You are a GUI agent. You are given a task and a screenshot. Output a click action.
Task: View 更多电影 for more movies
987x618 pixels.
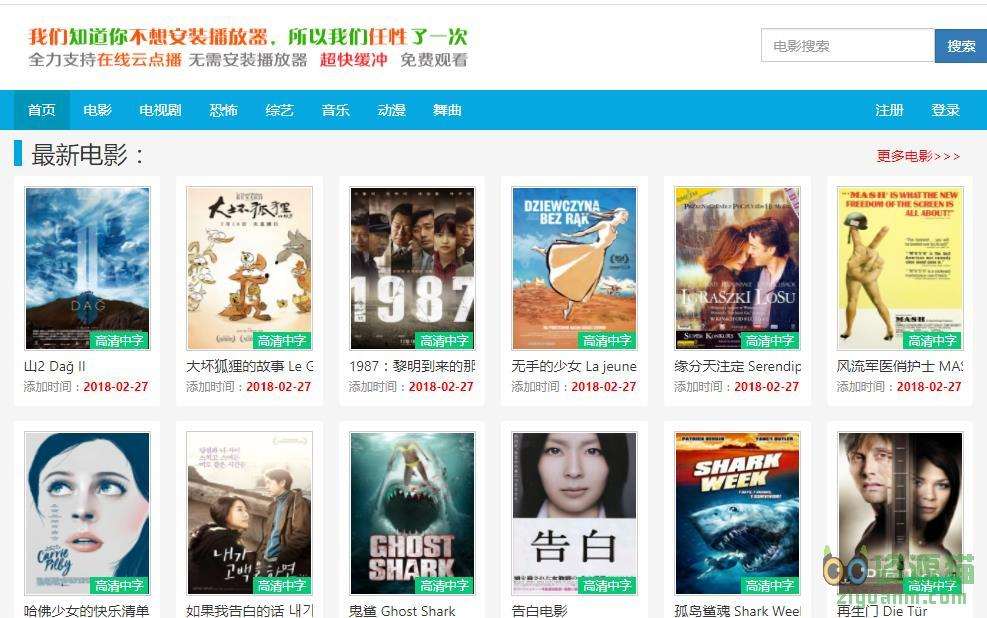918,156
